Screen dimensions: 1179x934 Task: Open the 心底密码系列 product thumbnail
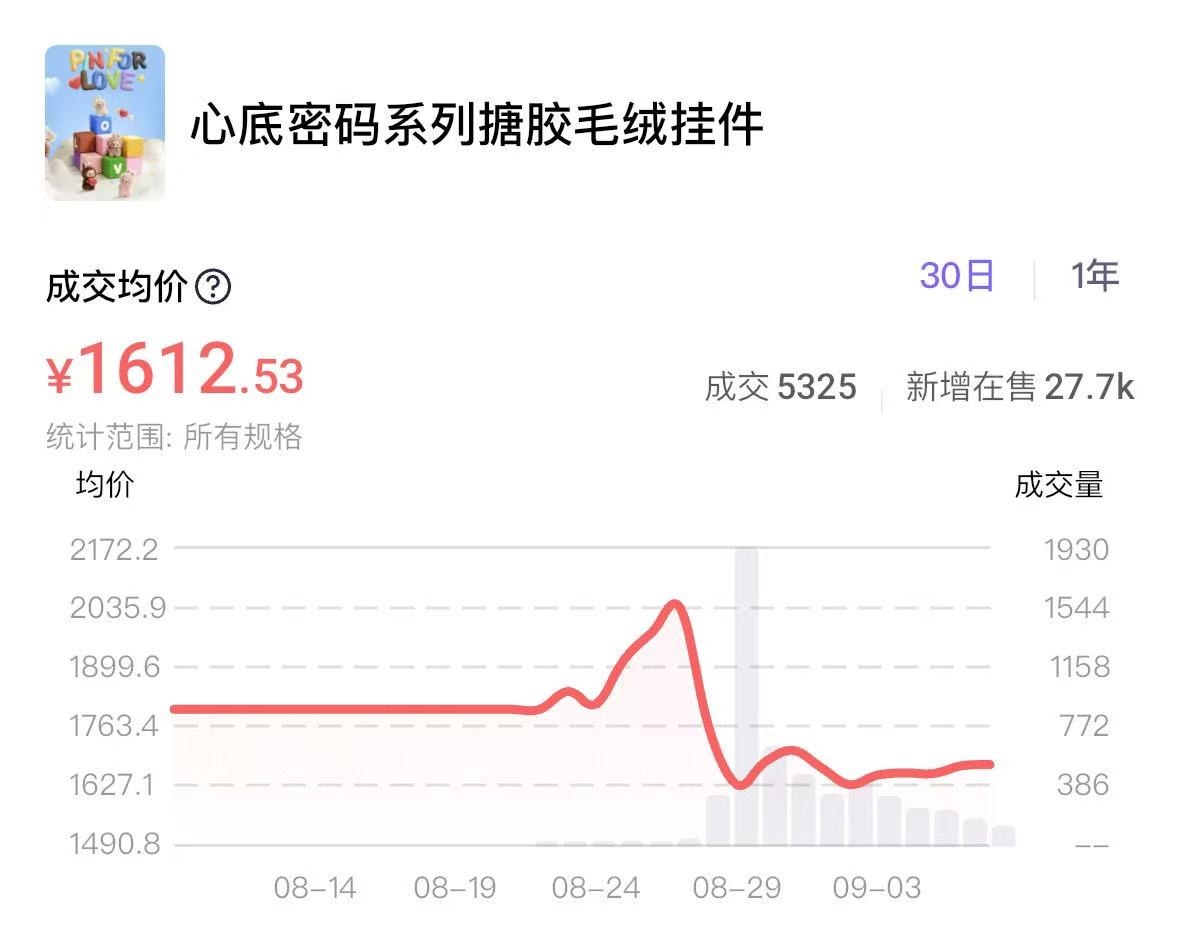coord(105,123)
